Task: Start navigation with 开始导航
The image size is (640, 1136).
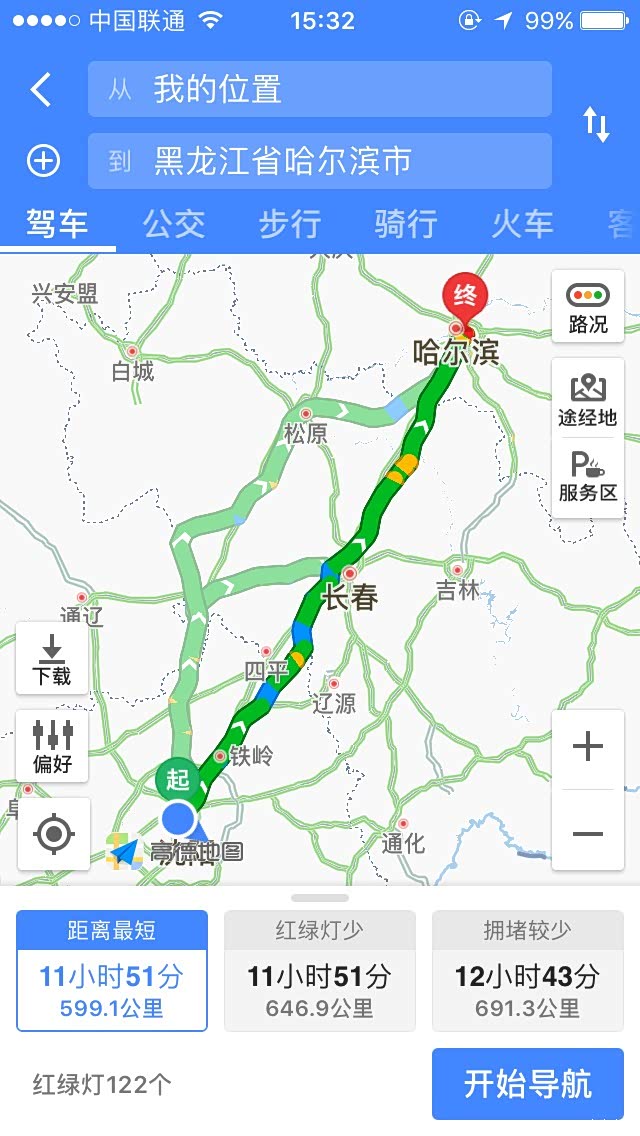Action: pos(528,1084)
